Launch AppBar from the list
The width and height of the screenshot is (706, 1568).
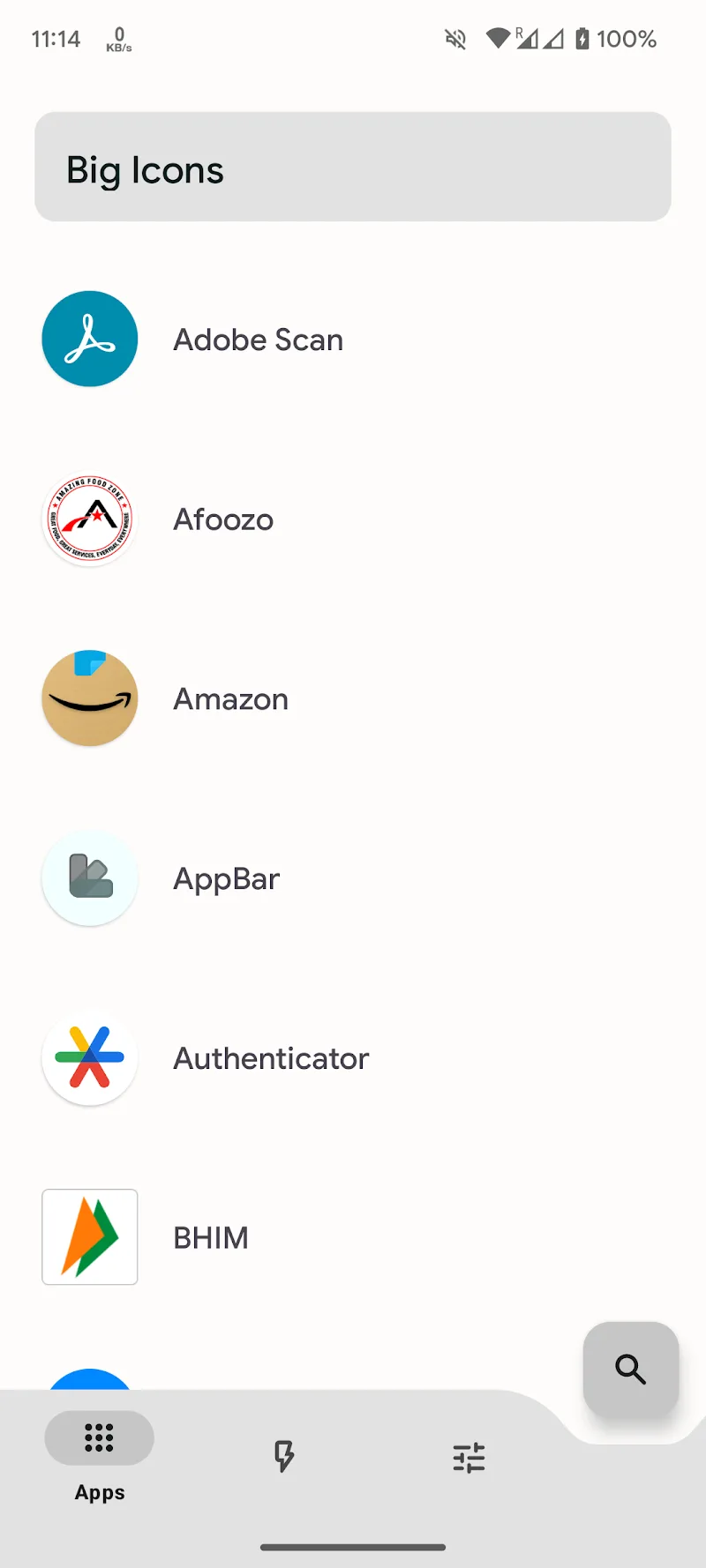pos(226,879)
